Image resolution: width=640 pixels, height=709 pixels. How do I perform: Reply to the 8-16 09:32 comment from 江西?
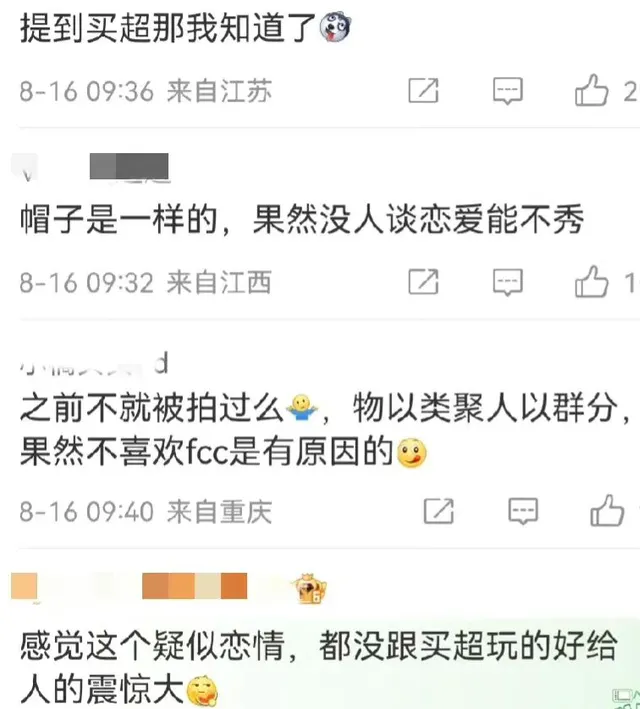pos(508,282)
